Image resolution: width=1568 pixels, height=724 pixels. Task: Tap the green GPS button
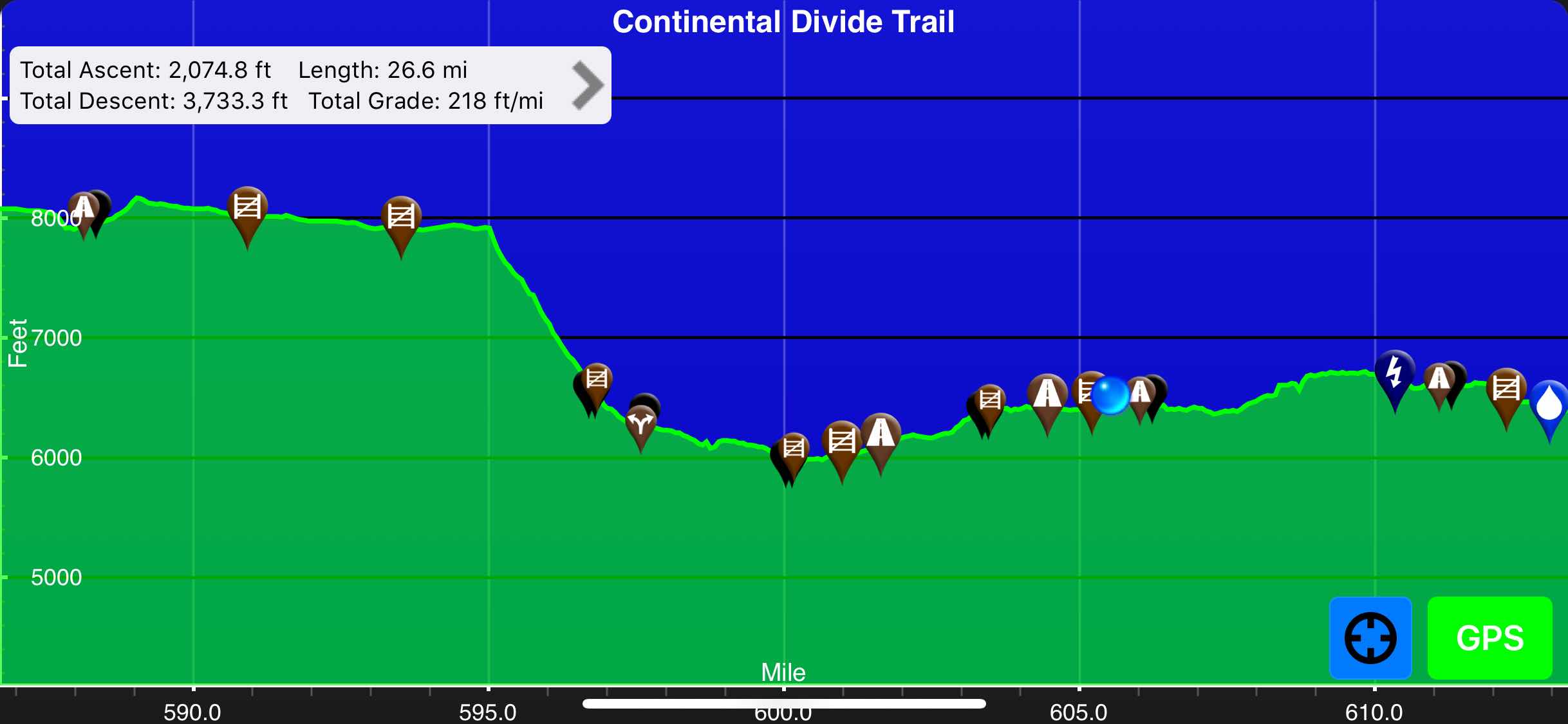pos(1489,638)
